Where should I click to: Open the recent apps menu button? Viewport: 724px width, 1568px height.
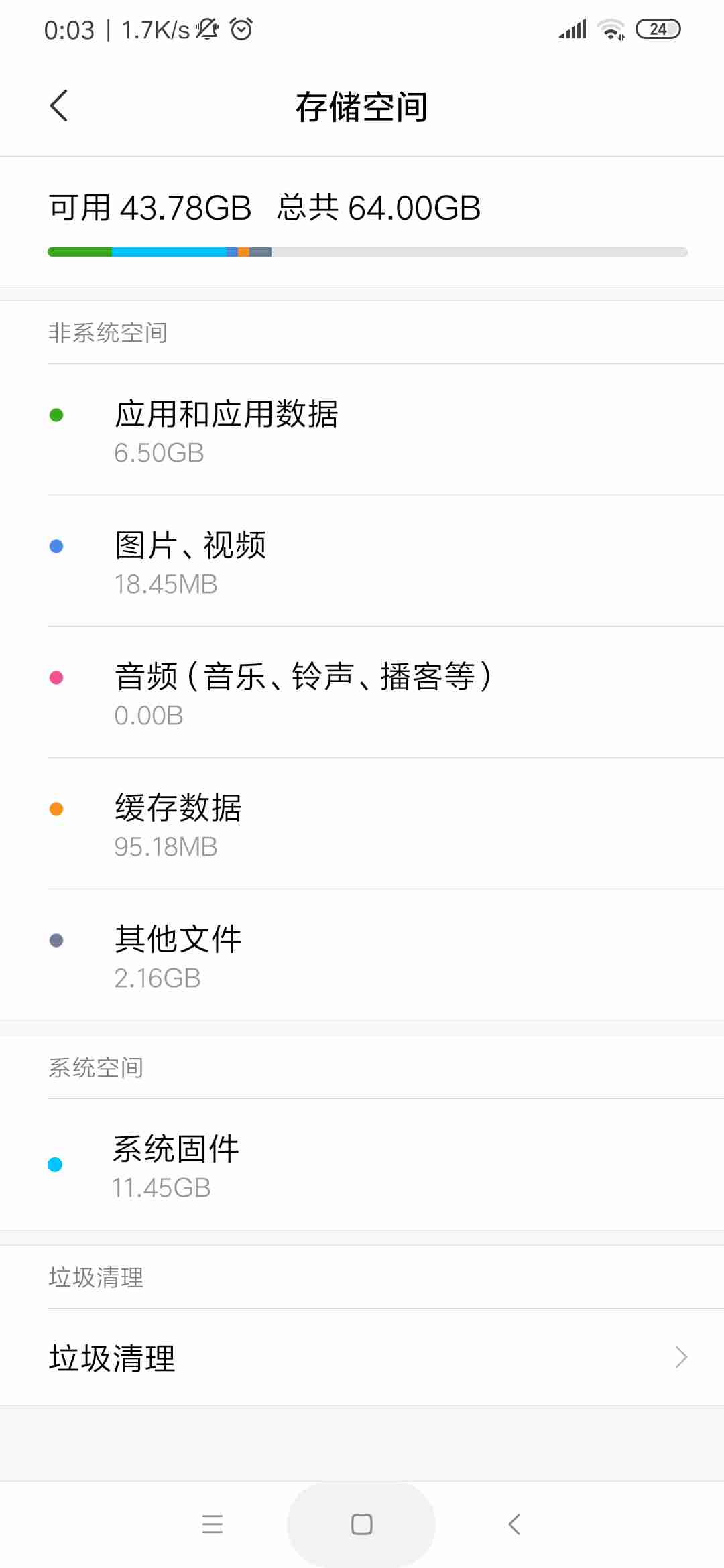[x=213, y=1524]
